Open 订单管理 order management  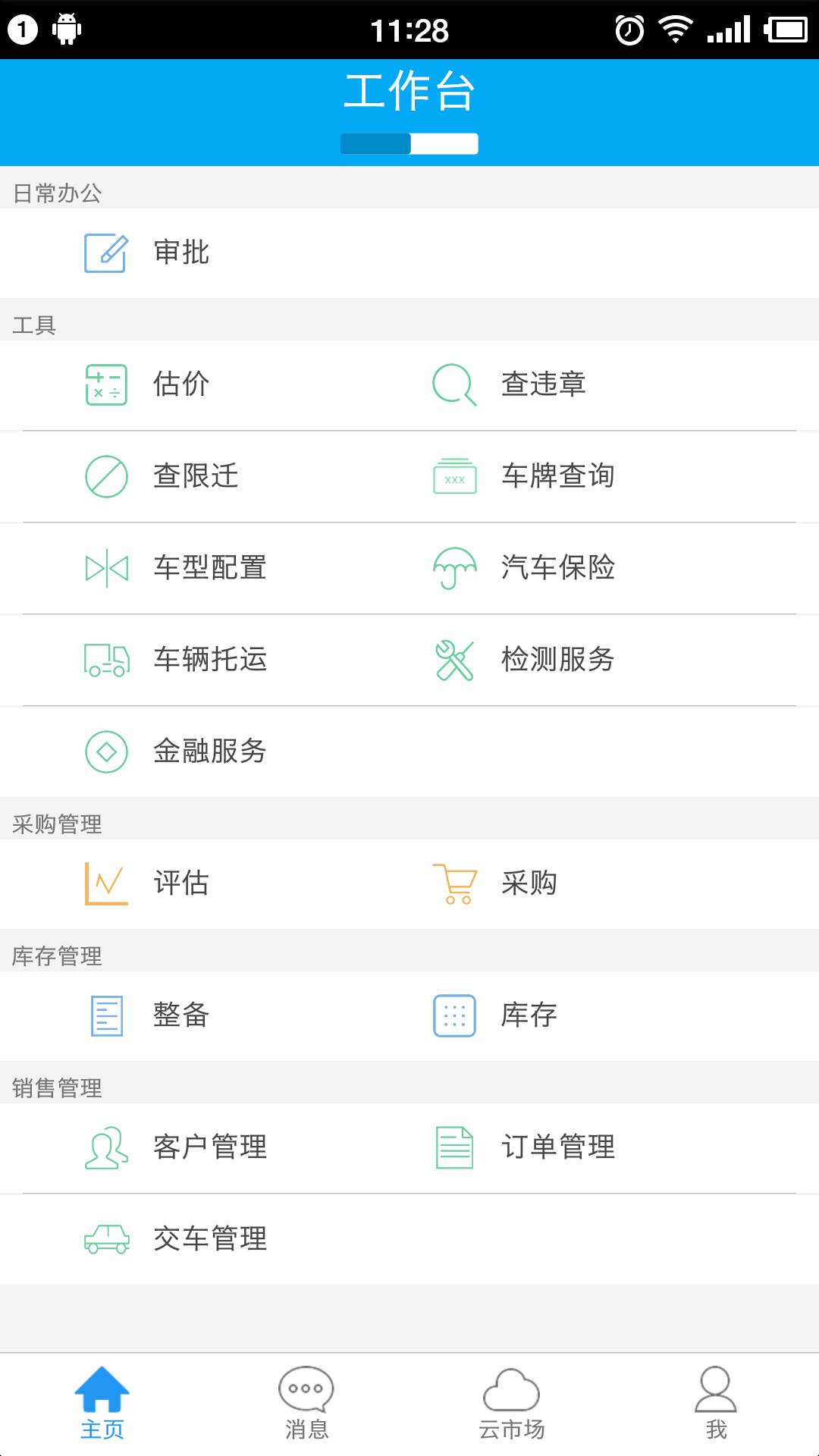[x=614, y=1148]
